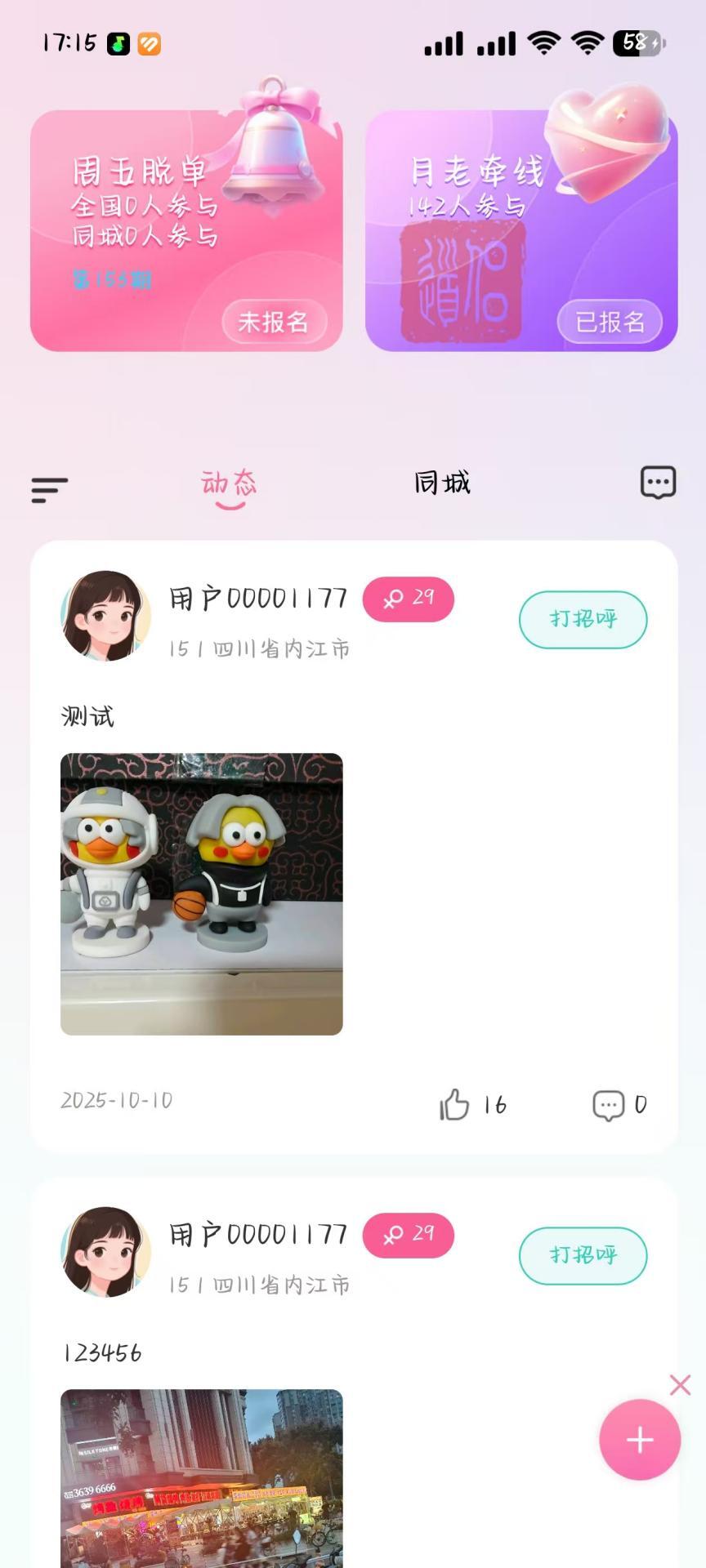Tap 打招呼 on the first post

[x=583, y=620]
